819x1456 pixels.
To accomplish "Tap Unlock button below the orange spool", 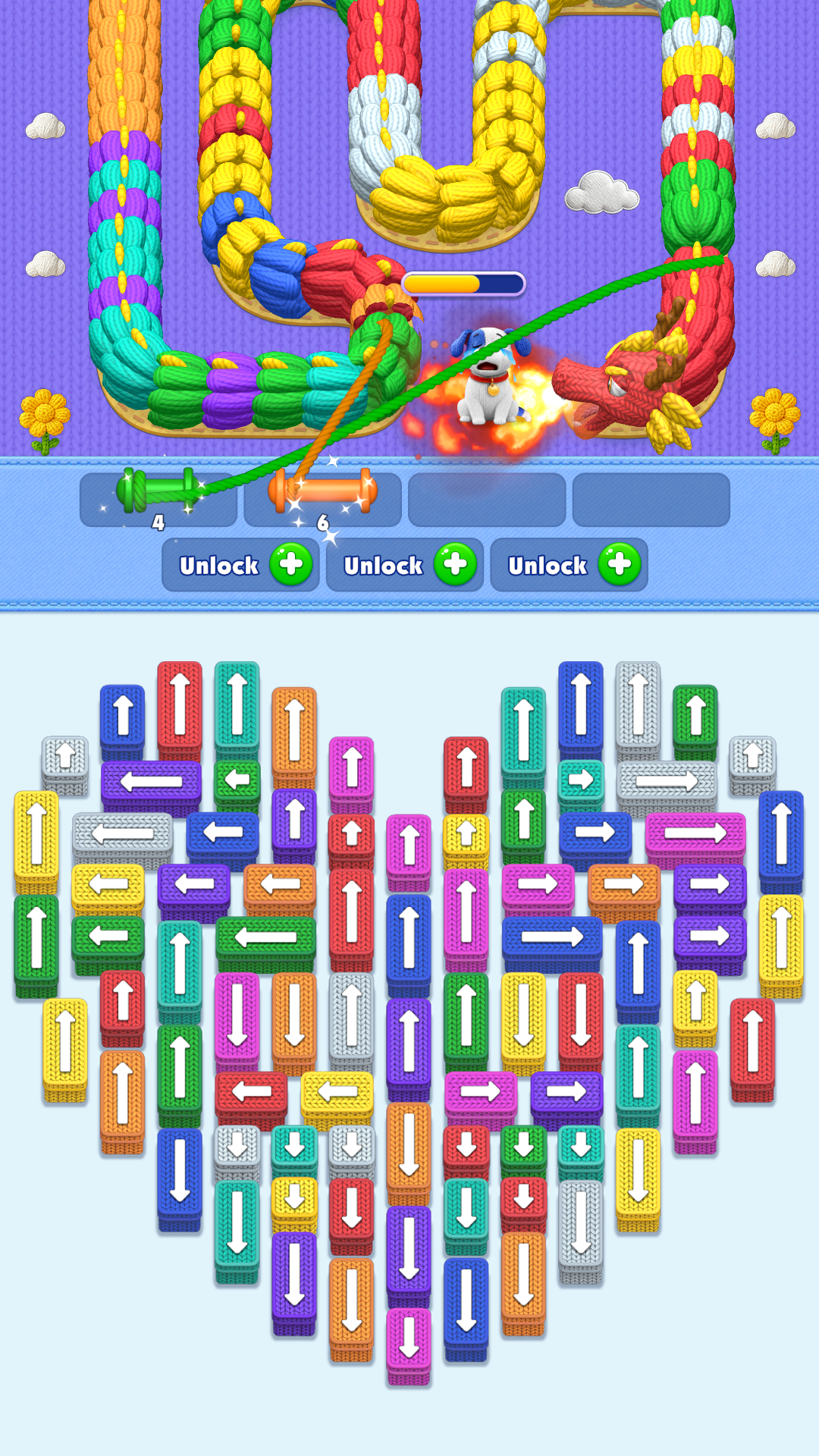I will [x=404, y=565].
